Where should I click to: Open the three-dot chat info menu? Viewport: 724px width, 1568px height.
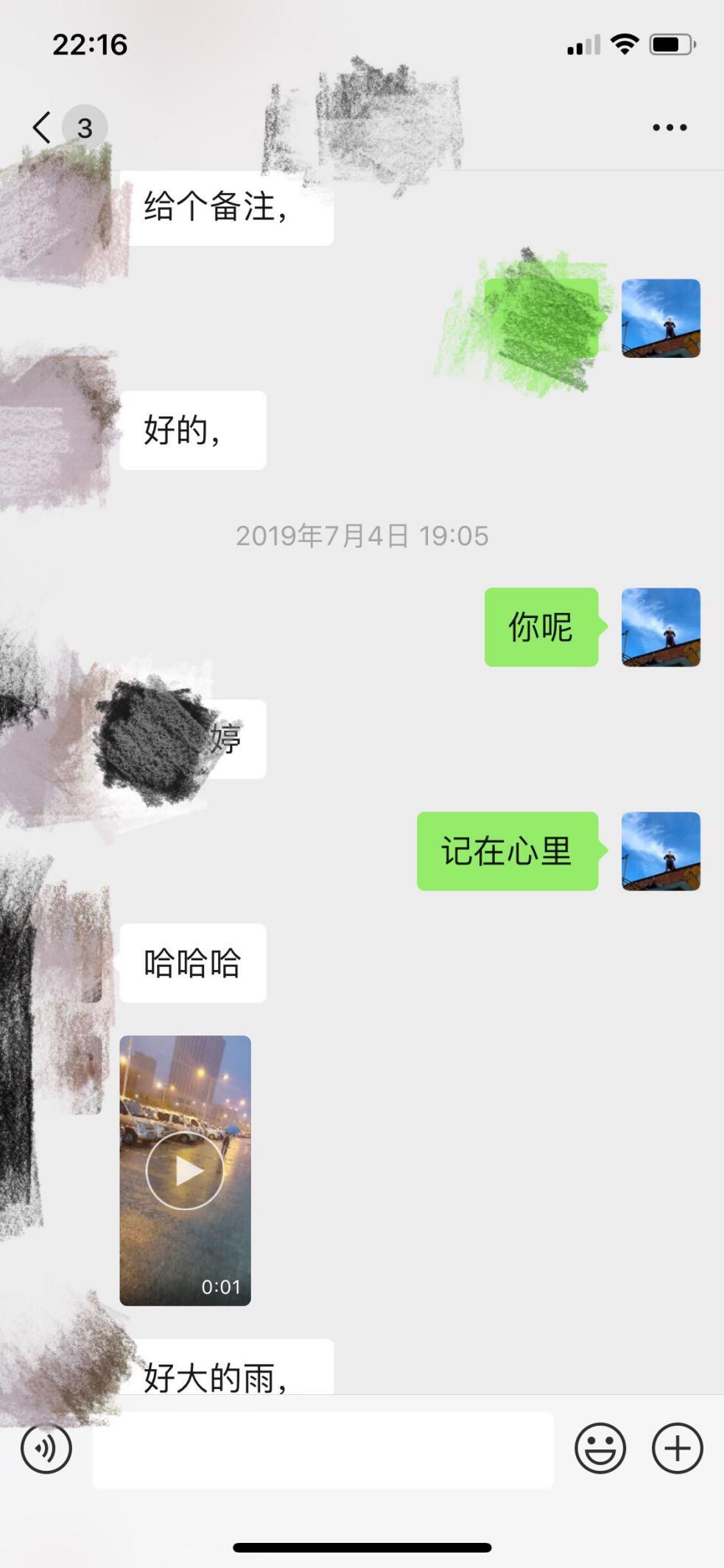669,127
